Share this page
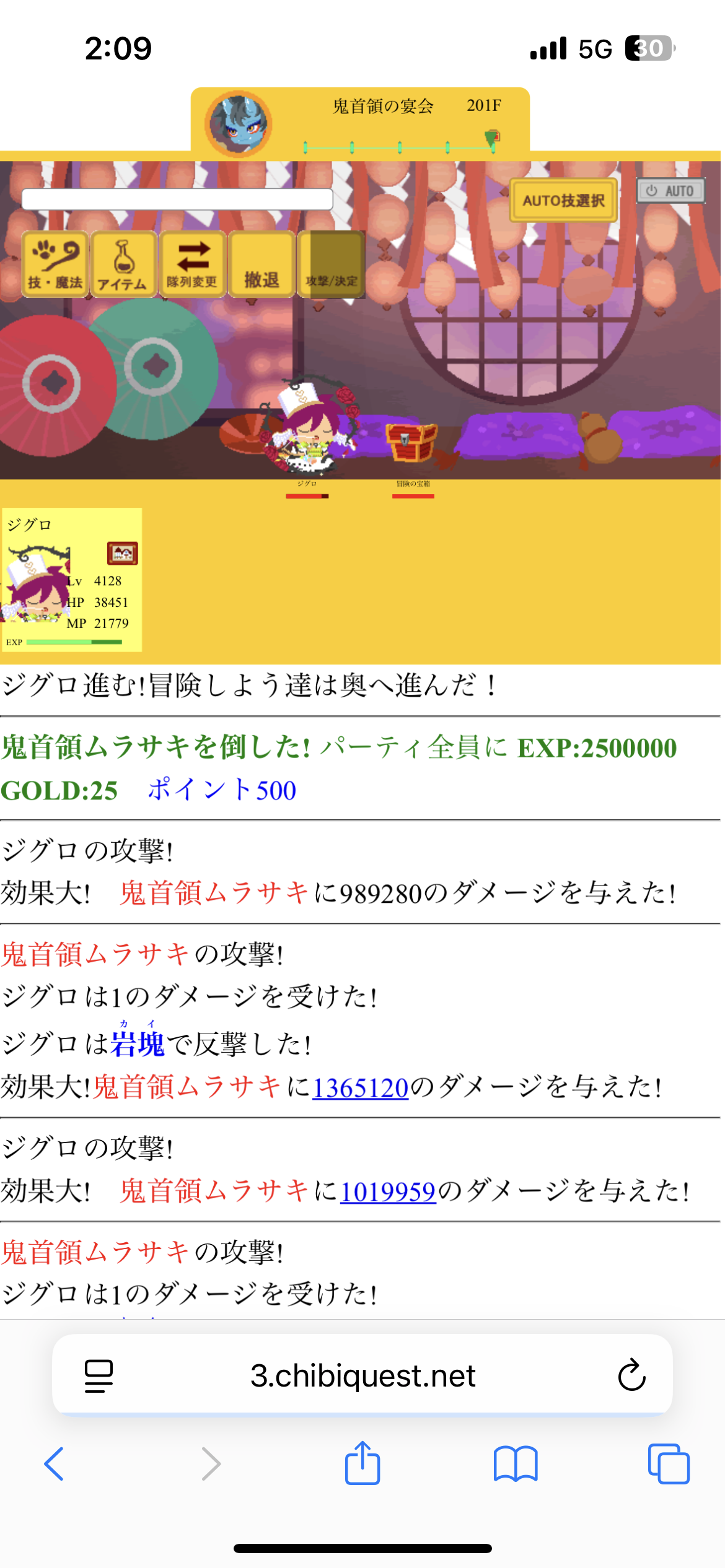Screen dimensions: 725x1568 [362, 1464]
